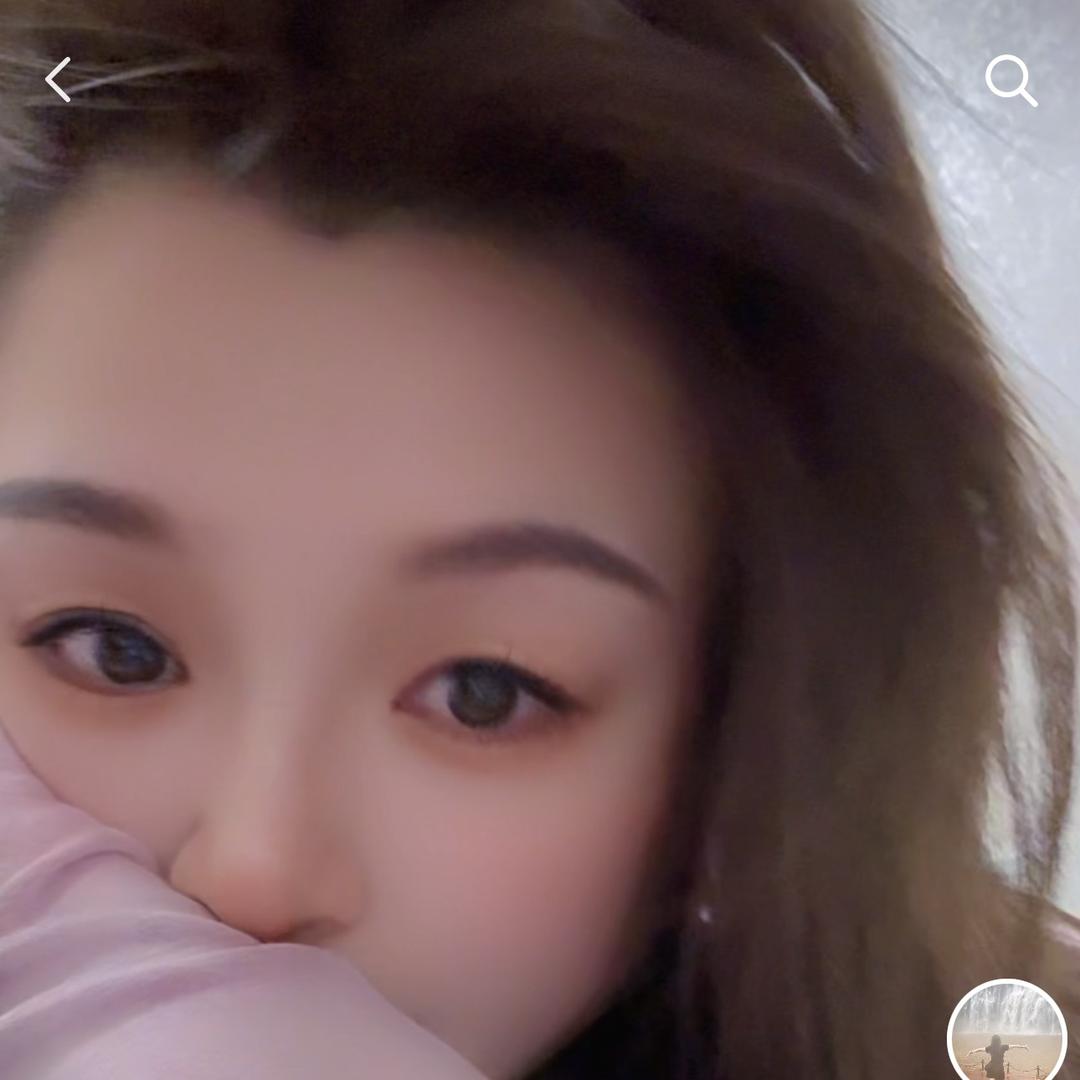This screenshot has height=1080, width=1080.
Task: Open search via the magnifier icon
Action: click(1010, 80)
